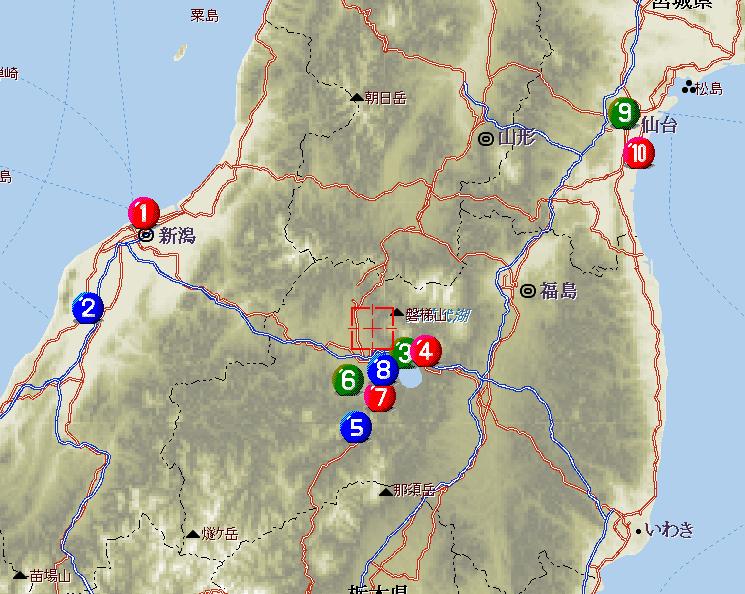Screen dimensions: 745x594
Task: Select map marker number 1 near 新潟
Action: 144,212
